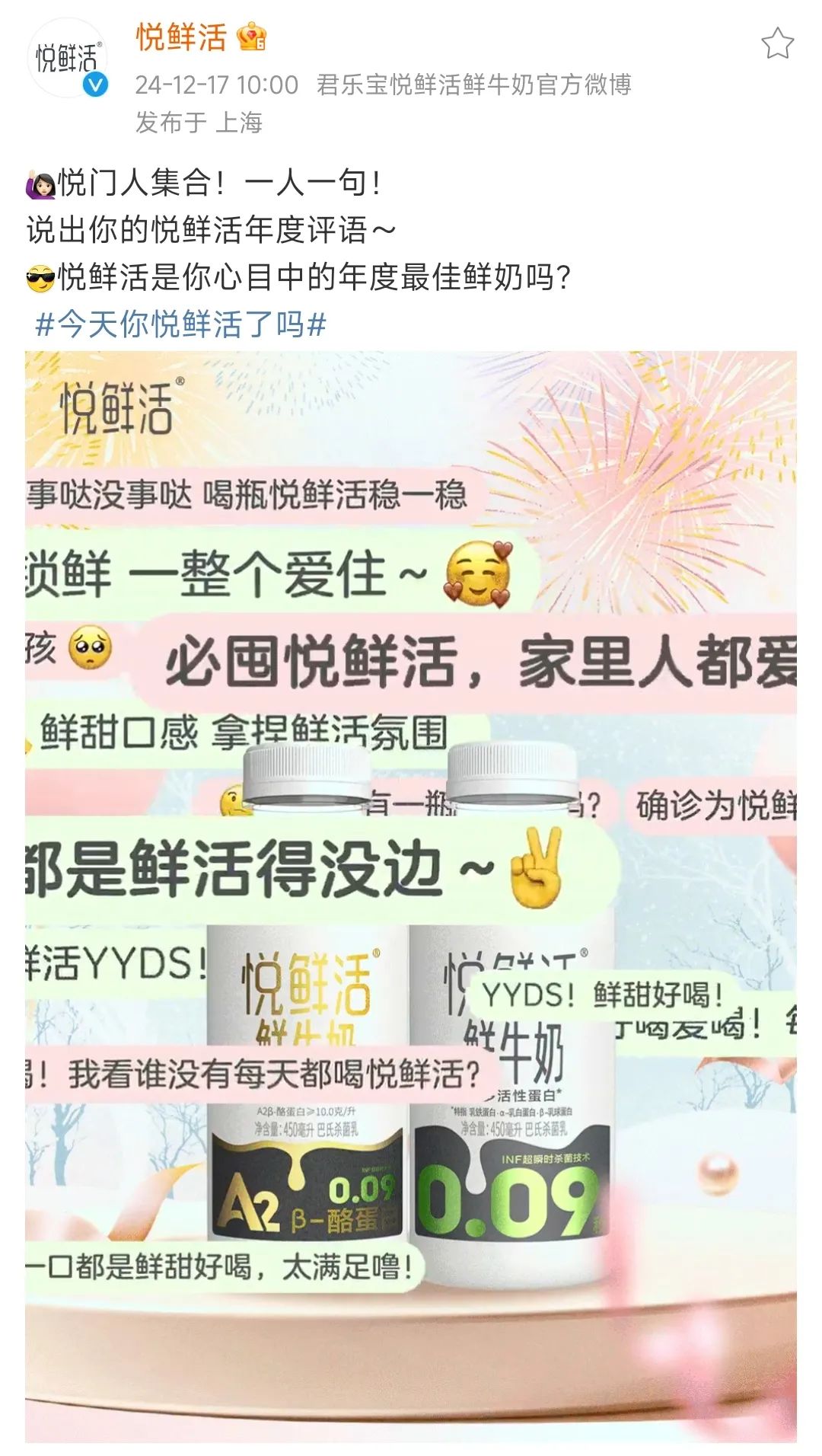This screenshot has height=1456, width=822.
Task: Favorite this post with the star icon
Action: click(x=777, y=43)
